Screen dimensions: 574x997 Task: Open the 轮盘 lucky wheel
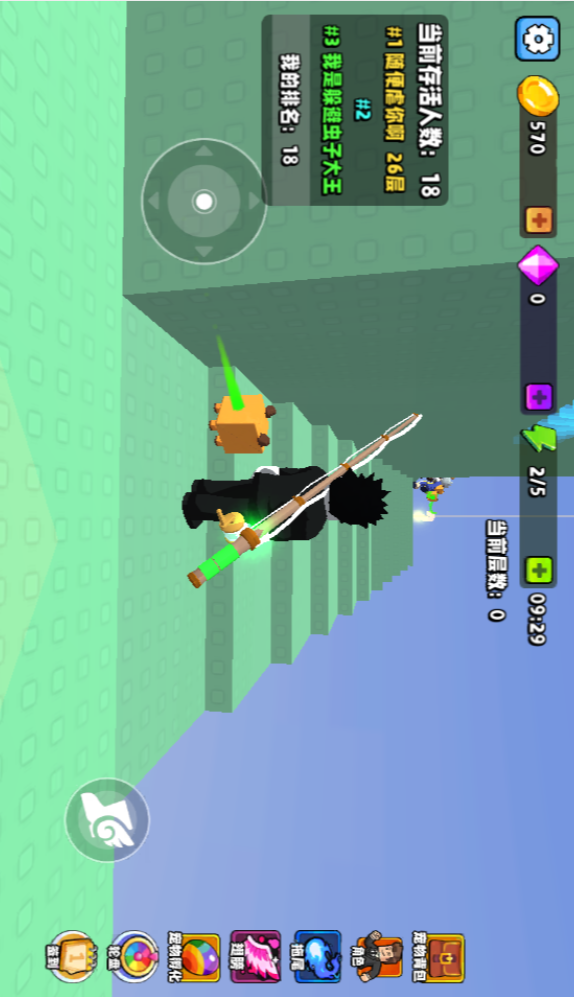click(x=133, y=956)
